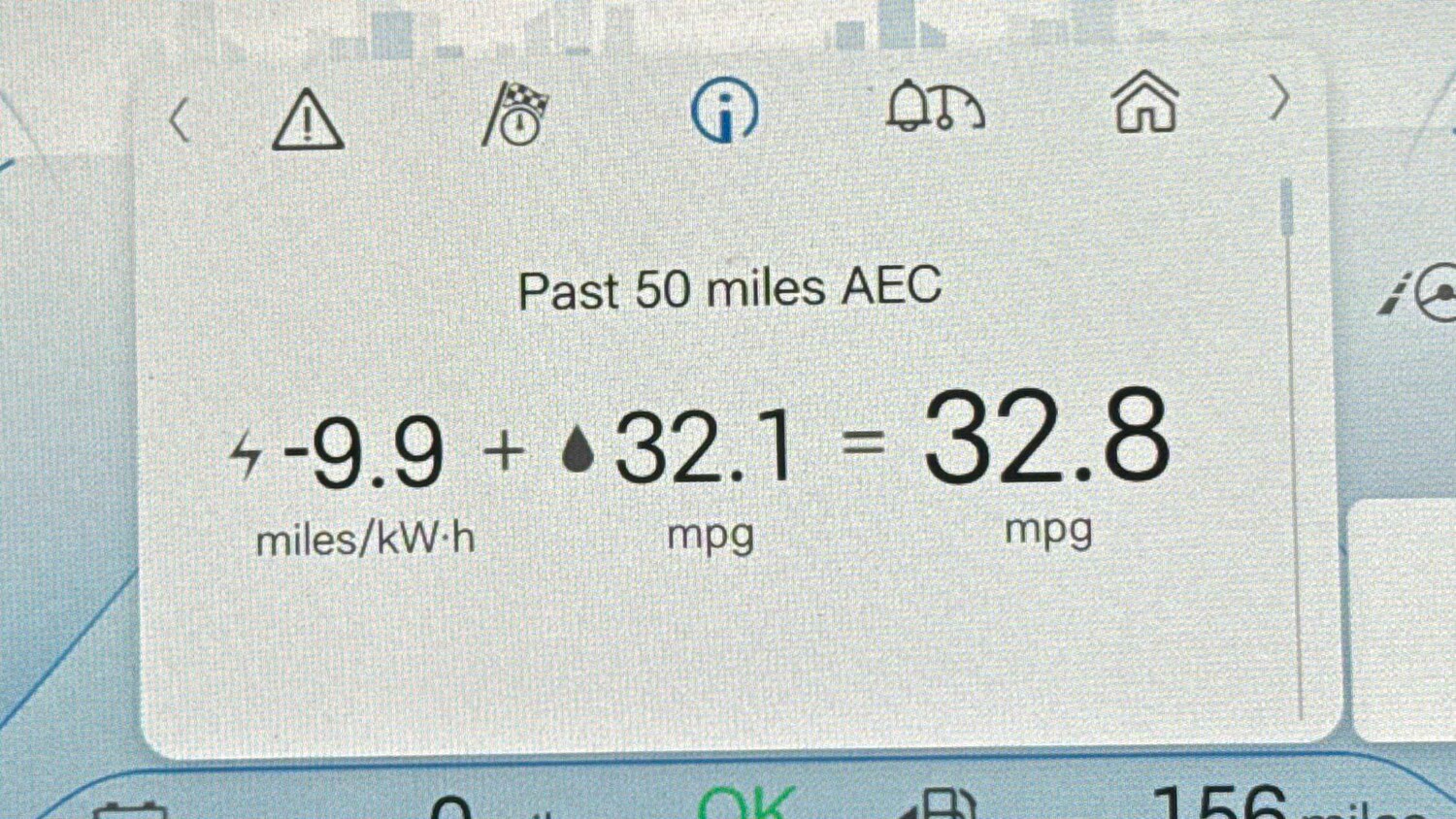1456x819 pixels.
Task: Open the warning messages tab
Action: click(308, 119)
